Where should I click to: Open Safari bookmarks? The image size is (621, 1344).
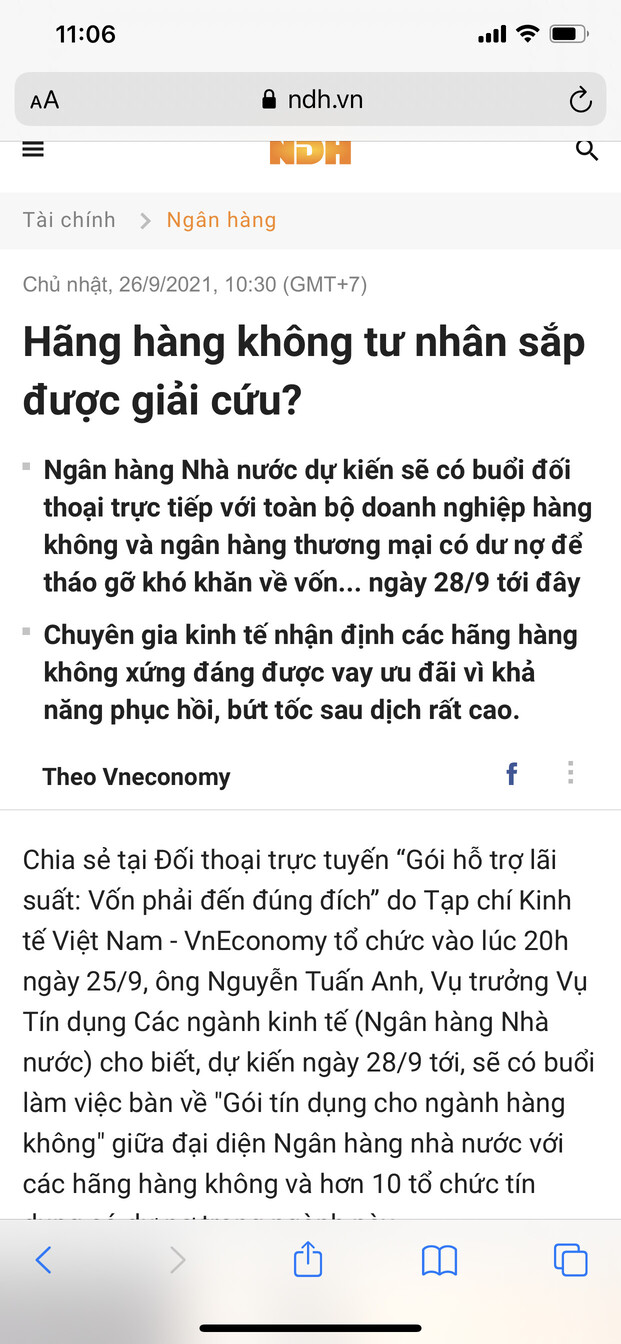[439, 1260]
